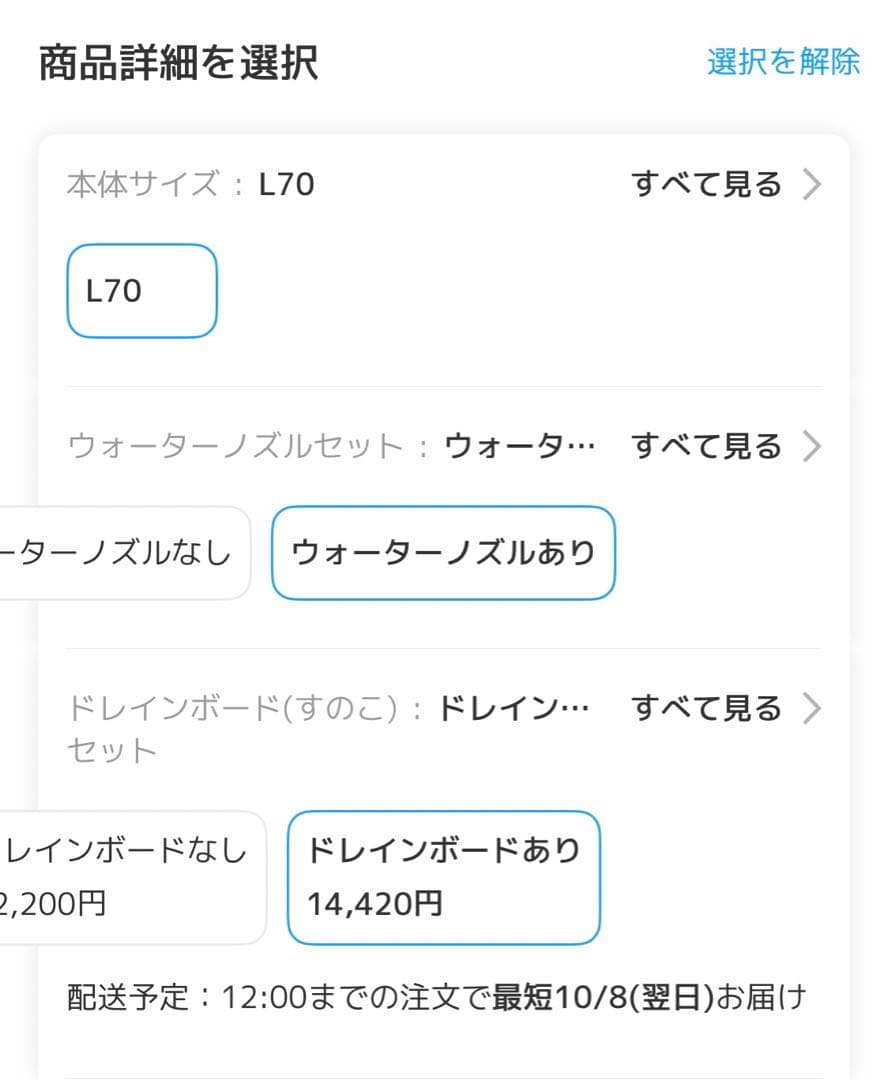
Task: Tap すべて見る for 本体サイズ options
Action: coord(708,184)
